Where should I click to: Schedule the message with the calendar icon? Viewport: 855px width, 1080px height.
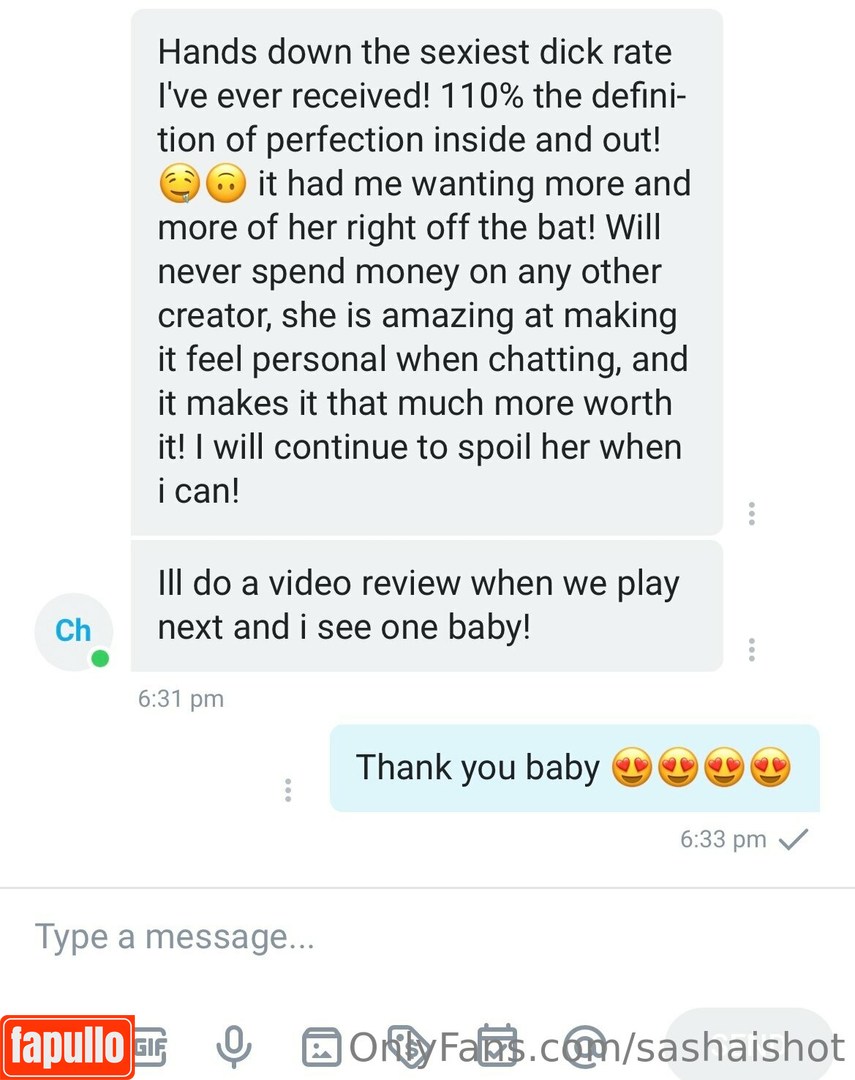496,1046
